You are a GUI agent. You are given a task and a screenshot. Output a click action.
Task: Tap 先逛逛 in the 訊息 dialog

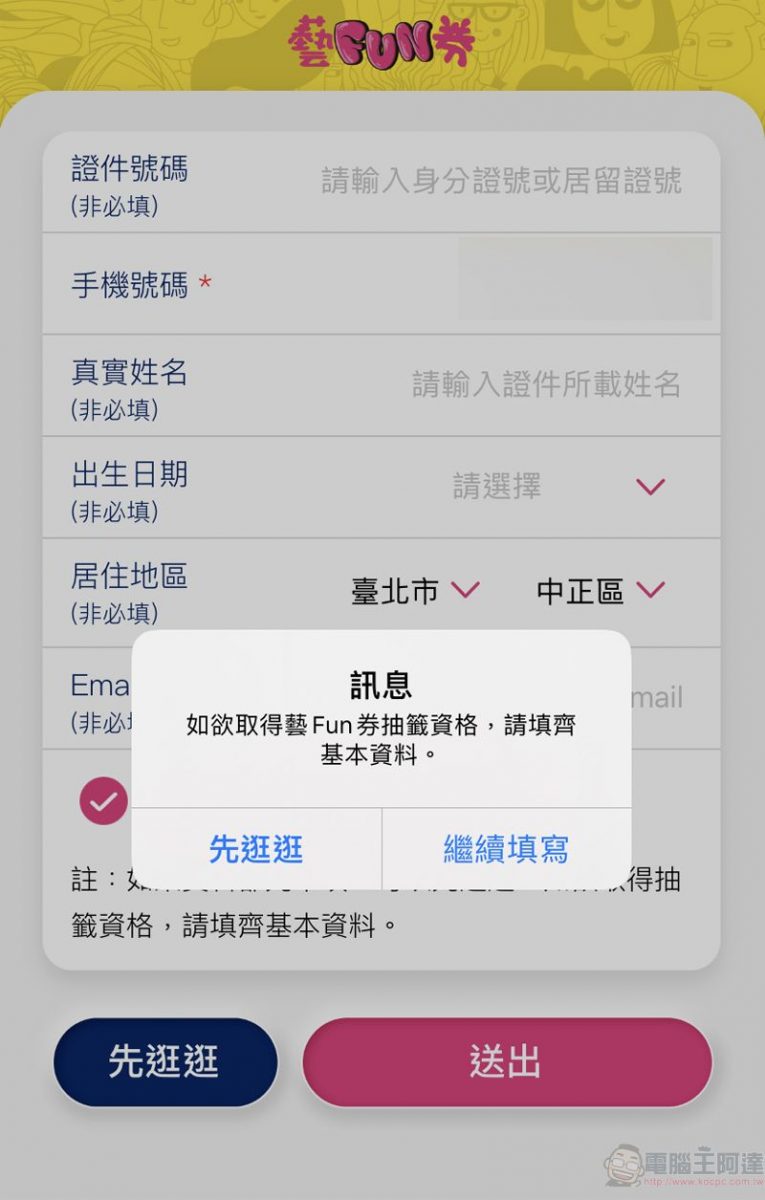pyautogui.click(x=256, y=849)
